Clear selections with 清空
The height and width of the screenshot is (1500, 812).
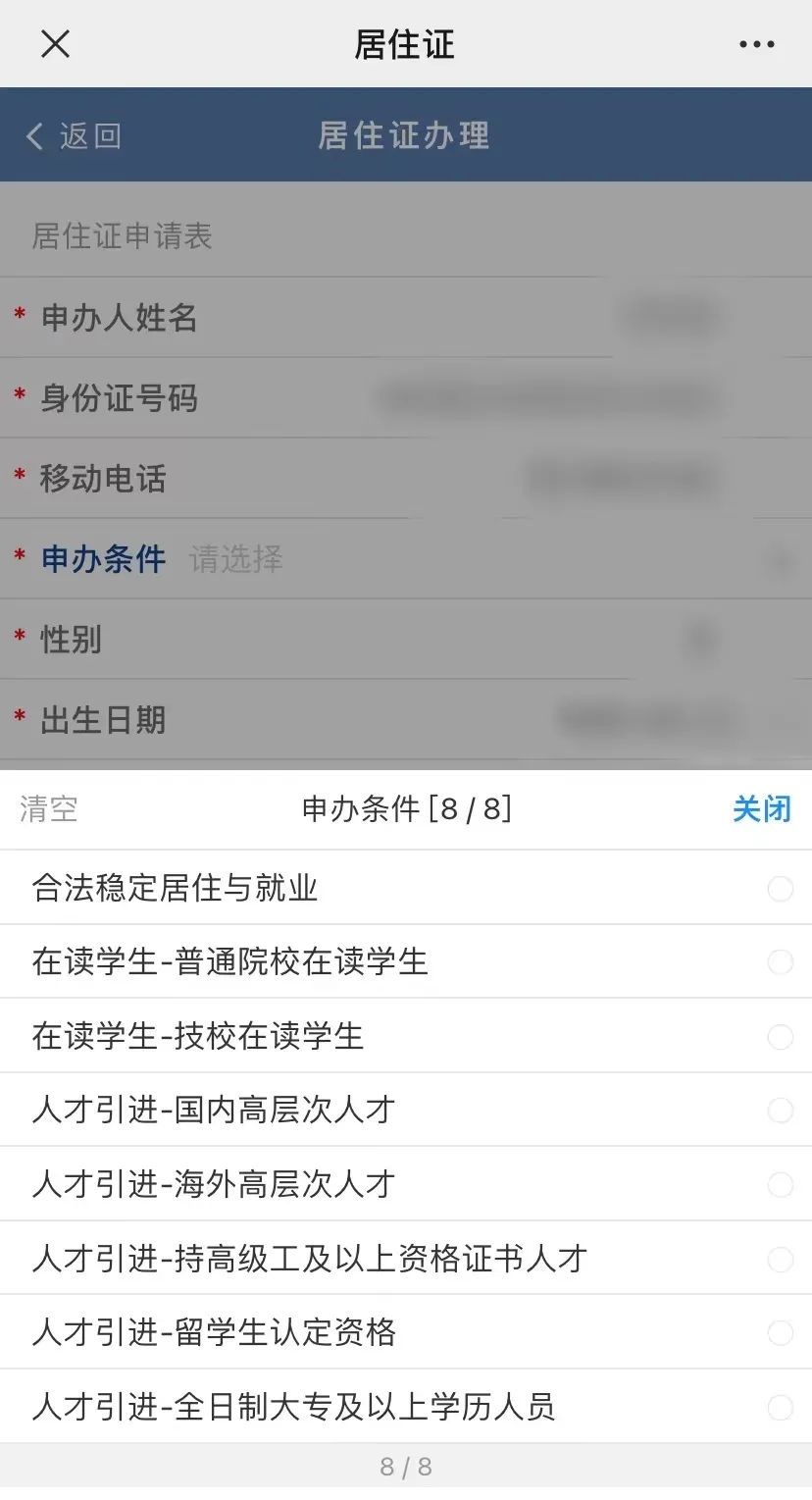pos(48,809)
